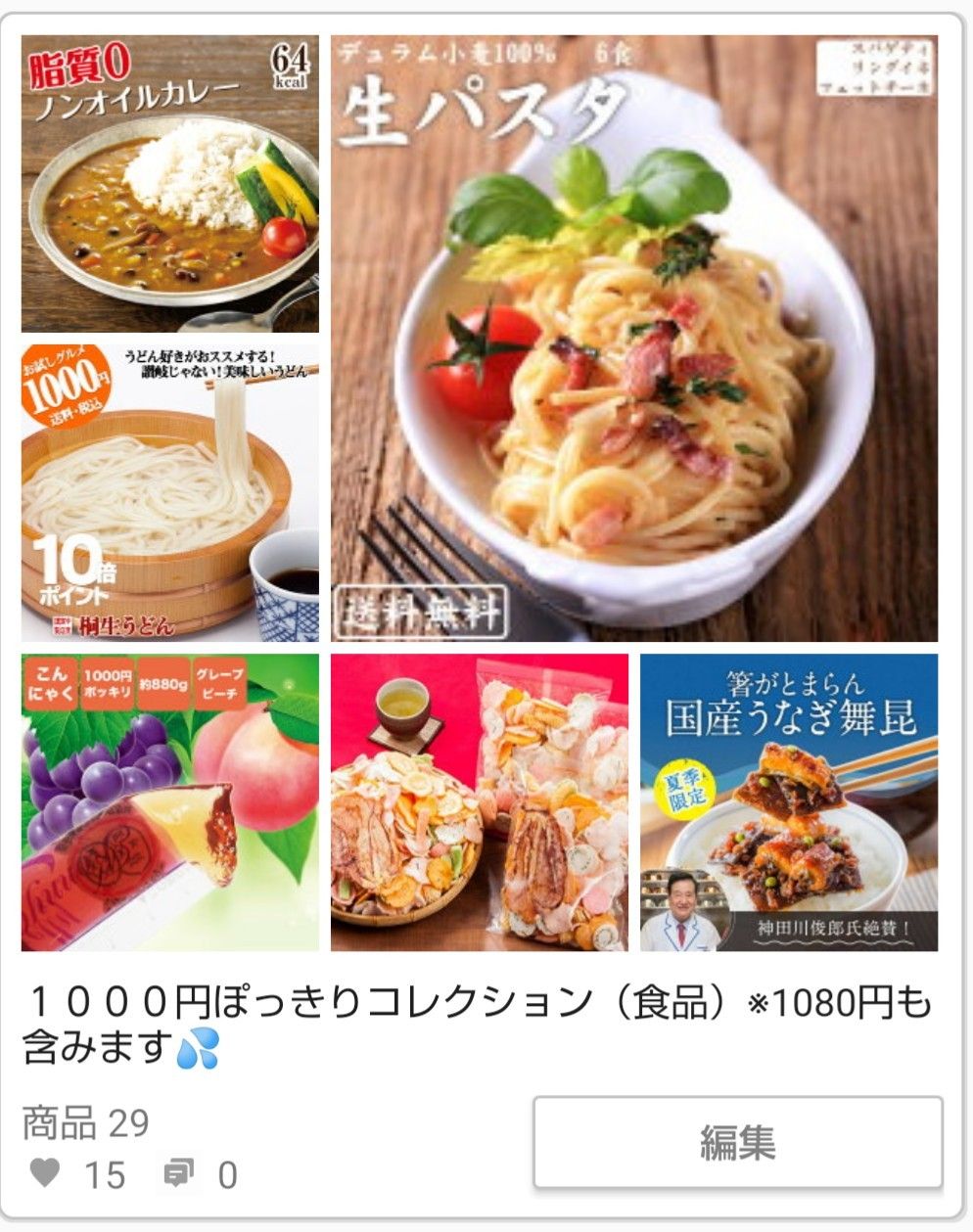Open the 国産うなぎ舞昆 eel product

(788, 802)
